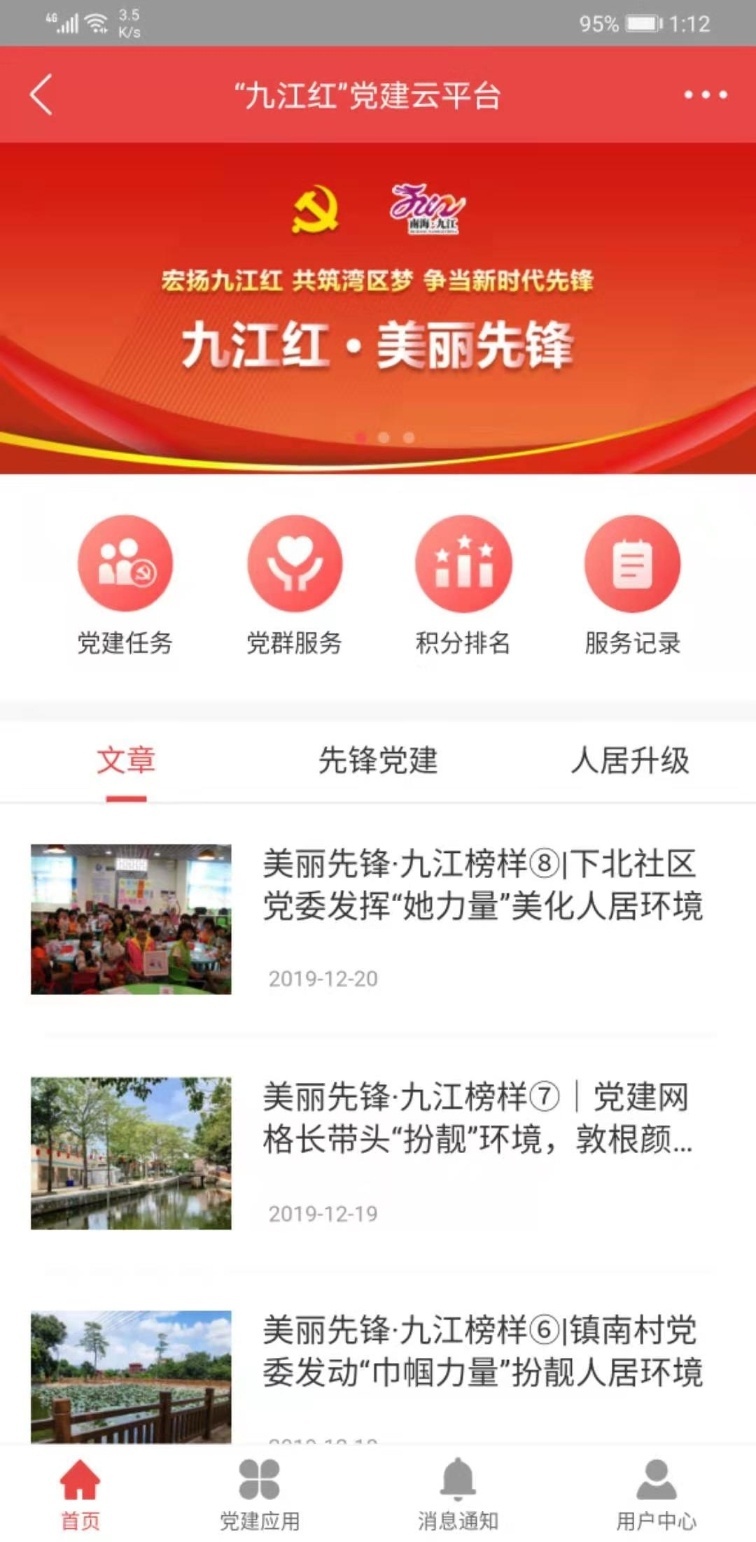Tap the 首页 bottom tab
This screenshot has height=1542, width=756.
80,1495
